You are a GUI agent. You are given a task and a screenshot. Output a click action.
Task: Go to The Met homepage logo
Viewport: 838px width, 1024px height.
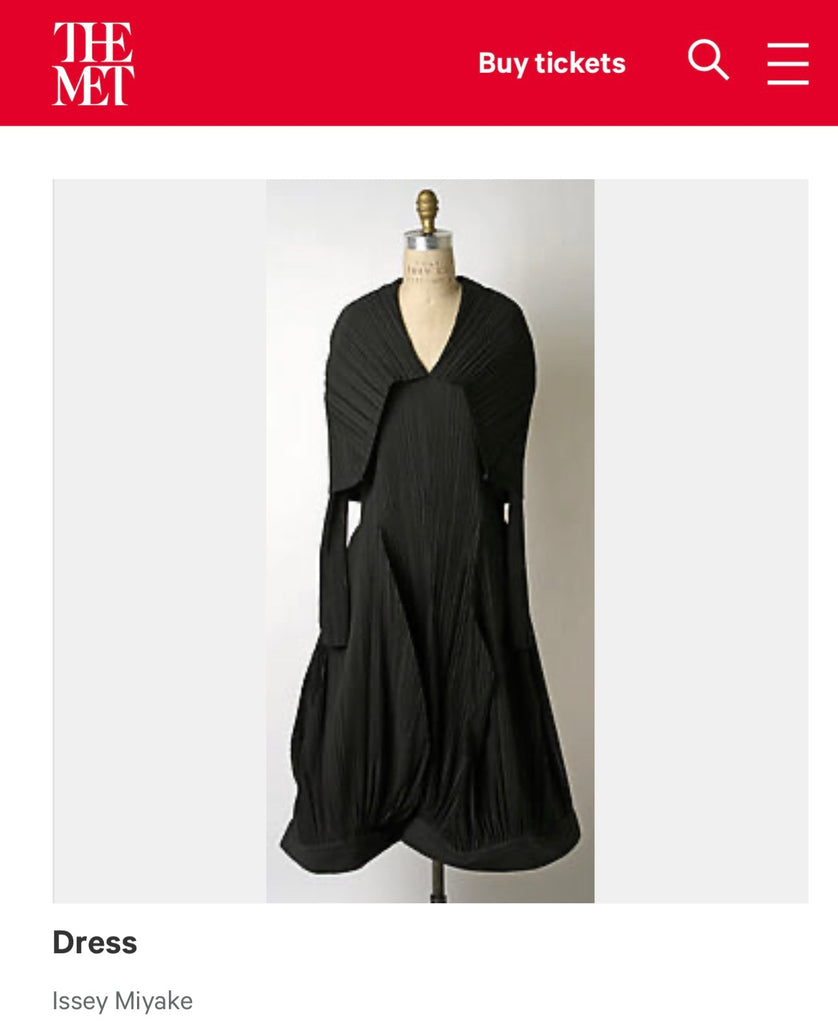93,63
